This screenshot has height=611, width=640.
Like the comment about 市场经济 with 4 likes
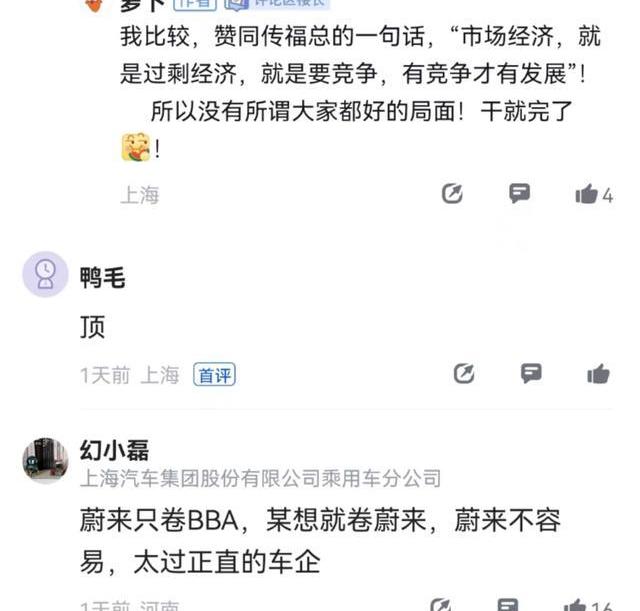[x=587, y=195]
